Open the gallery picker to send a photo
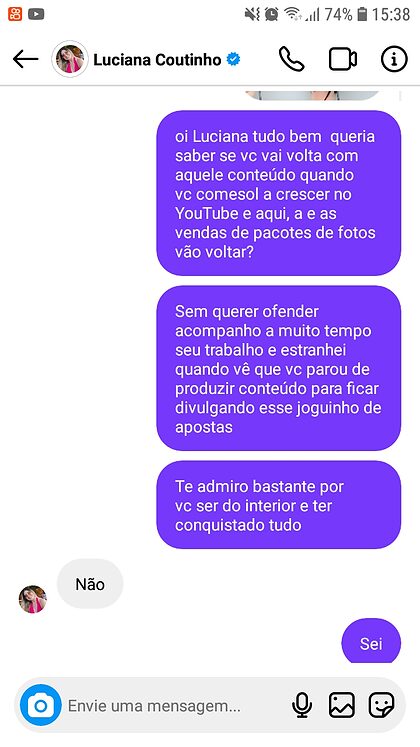 [x=342, y=705]
